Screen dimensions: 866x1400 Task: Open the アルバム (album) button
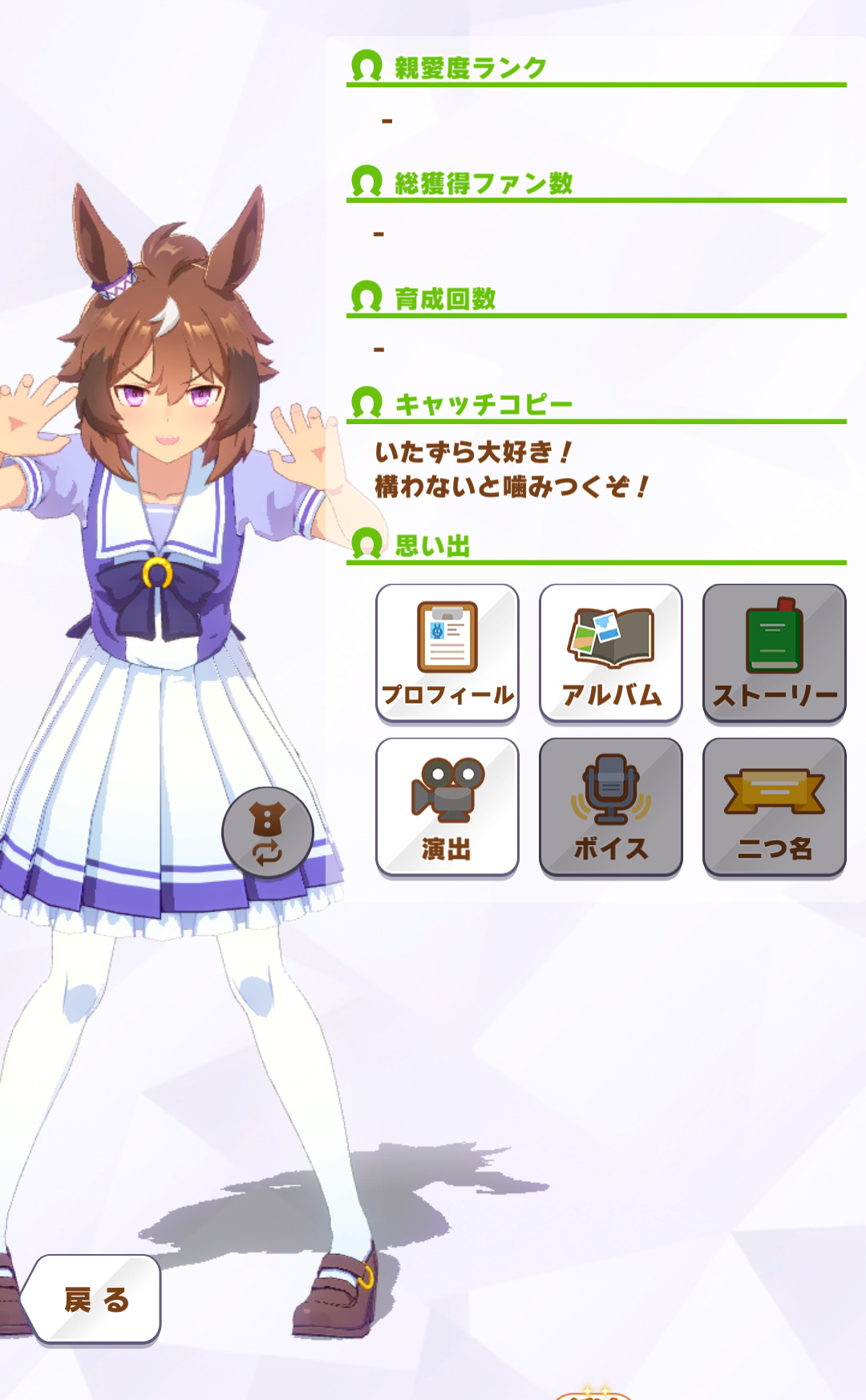(x=611, y=653)
